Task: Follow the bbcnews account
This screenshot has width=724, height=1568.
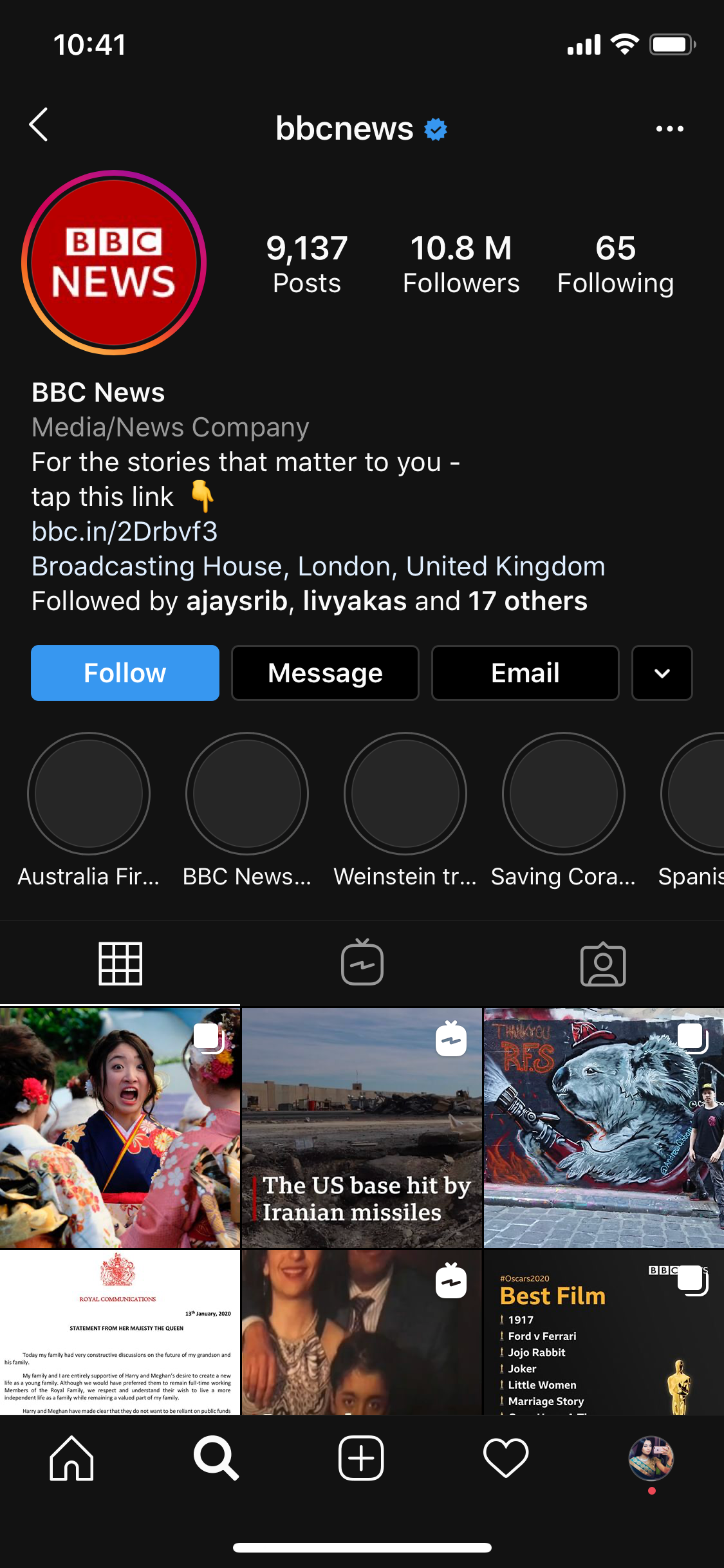Action: [x=125, y=673]
